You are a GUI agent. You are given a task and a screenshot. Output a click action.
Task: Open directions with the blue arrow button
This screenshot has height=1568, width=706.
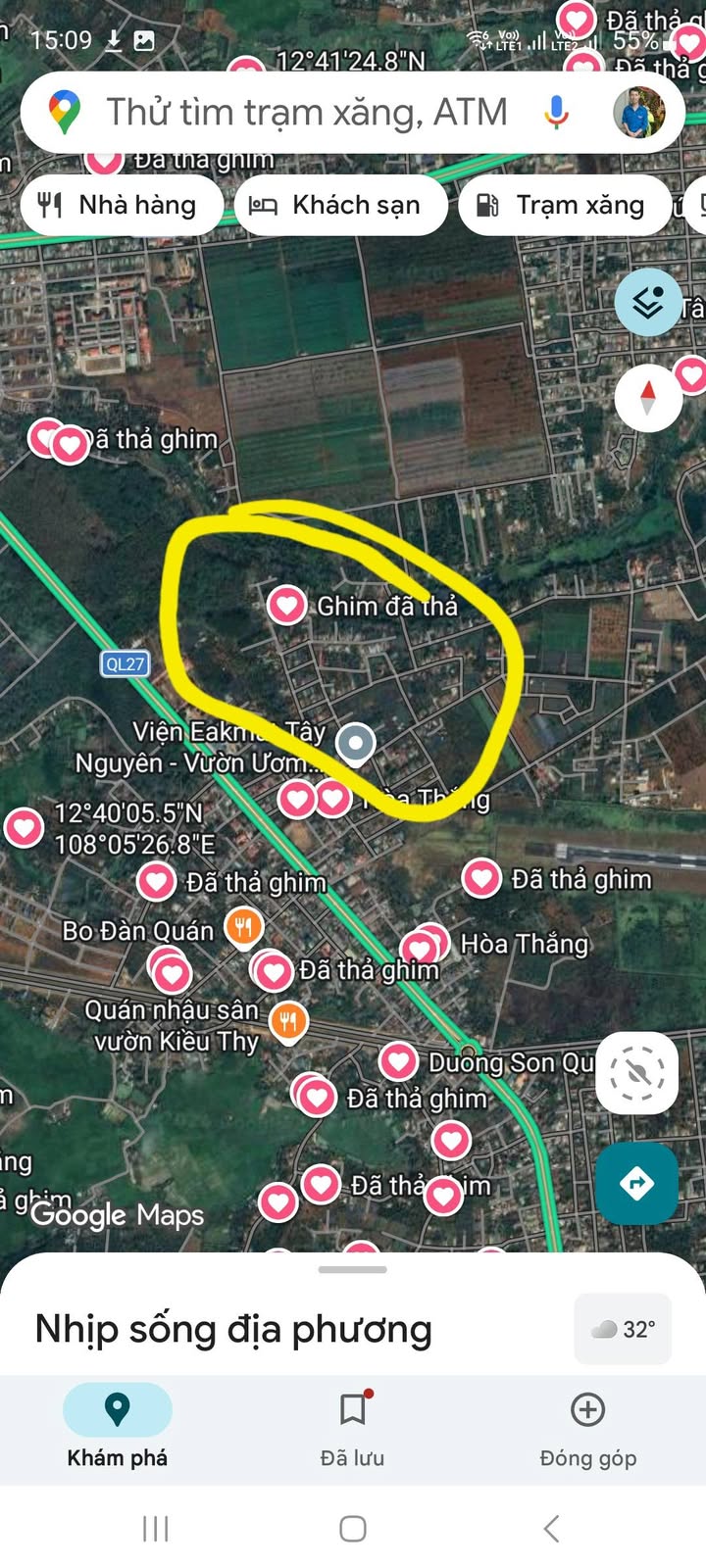pos(637,1183)
